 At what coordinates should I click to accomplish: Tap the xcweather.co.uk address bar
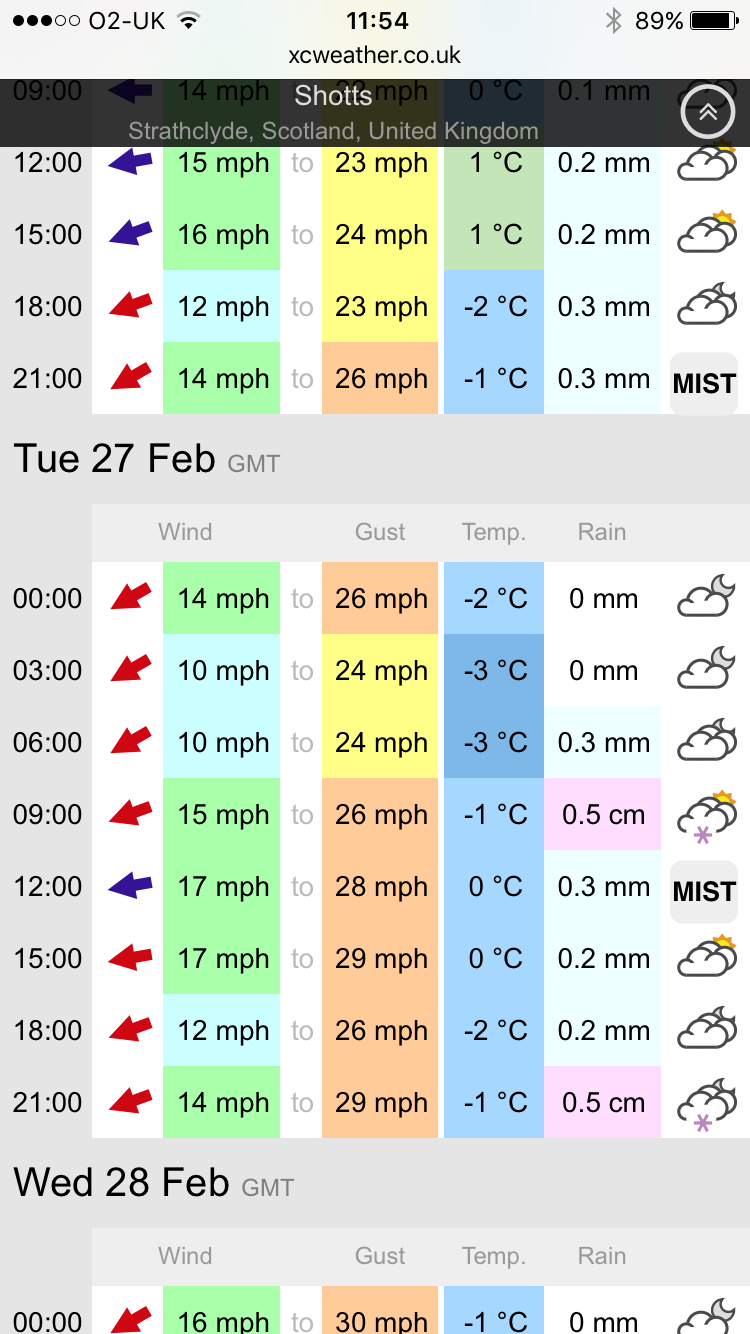click(375, 55)
